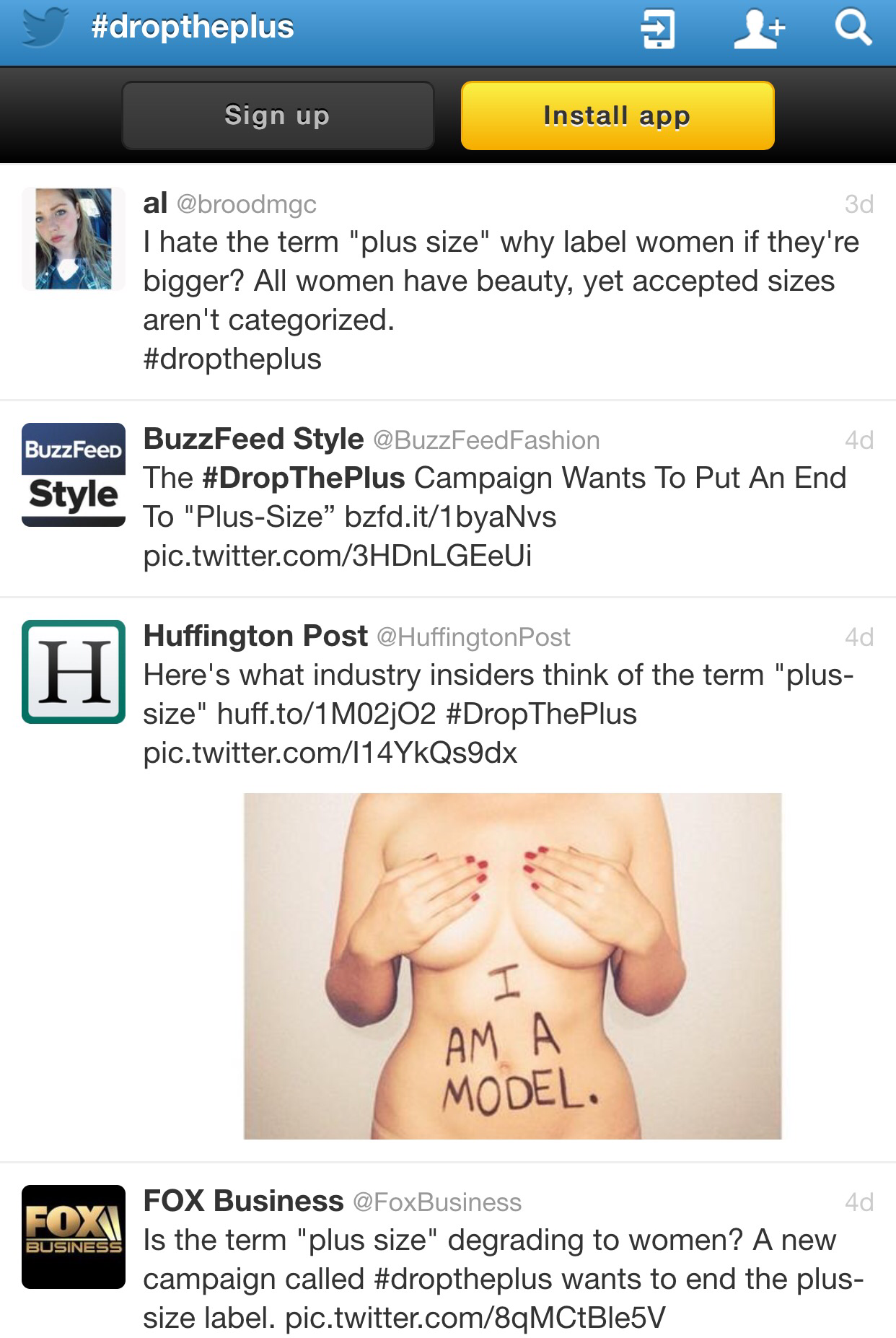Open the search magnifier

[853, 29]
